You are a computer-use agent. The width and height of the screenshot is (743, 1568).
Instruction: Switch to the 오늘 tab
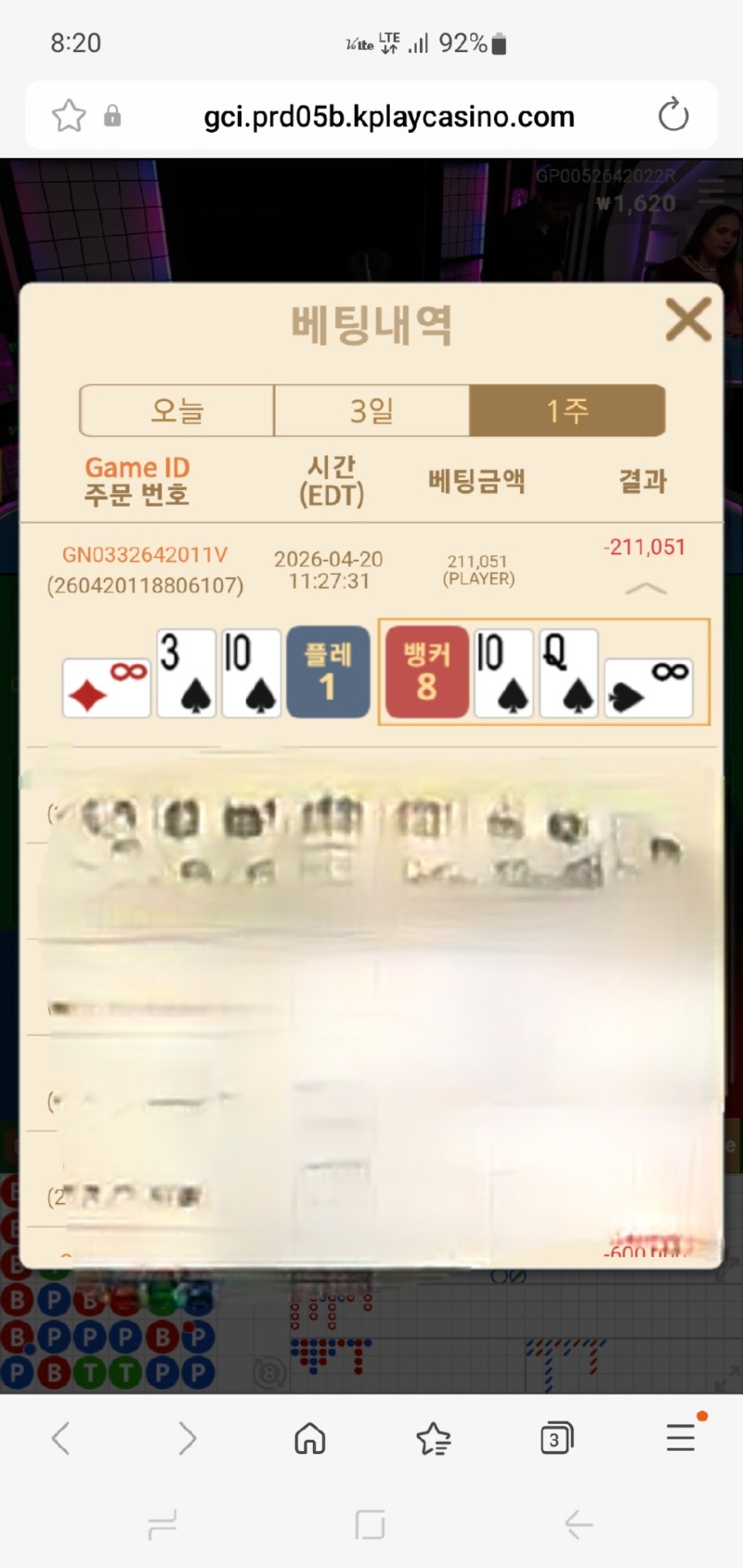pyautogui.click(x=177, y=410)
